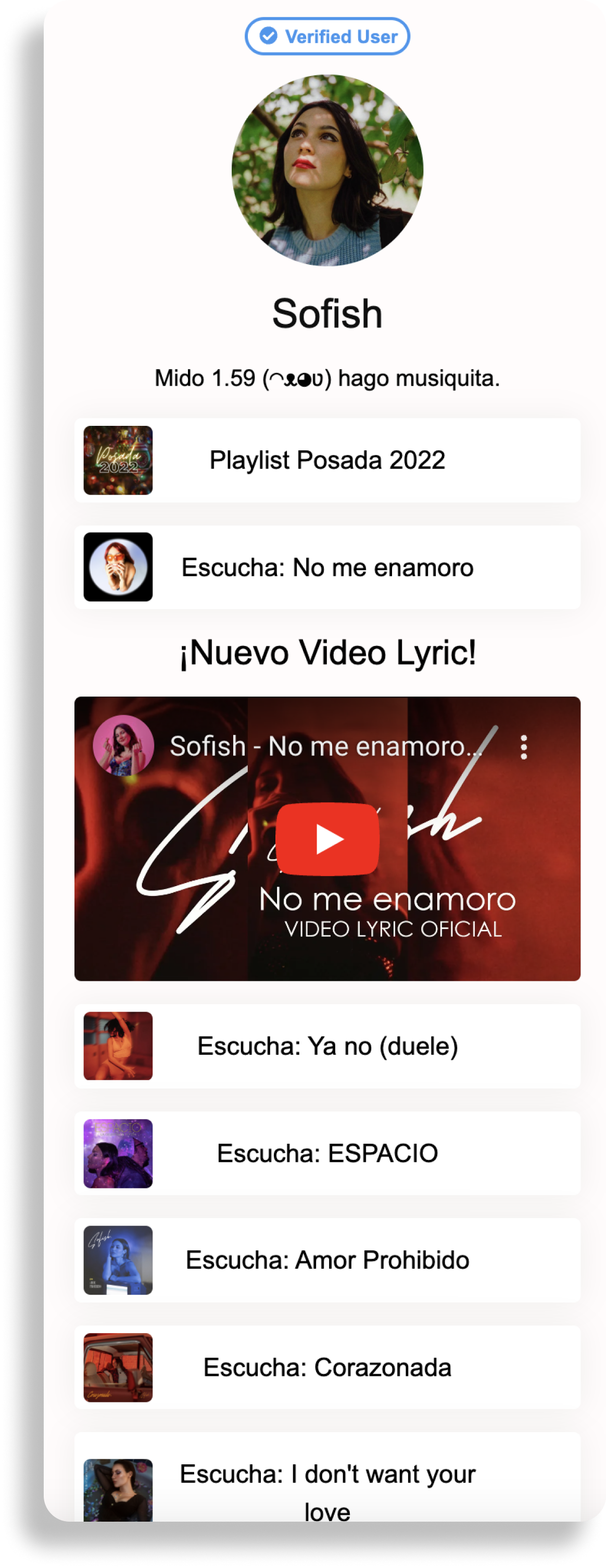Open the YouTube video overflow menu
This screenshot has height=1568, width=606.
coord(523,747)
